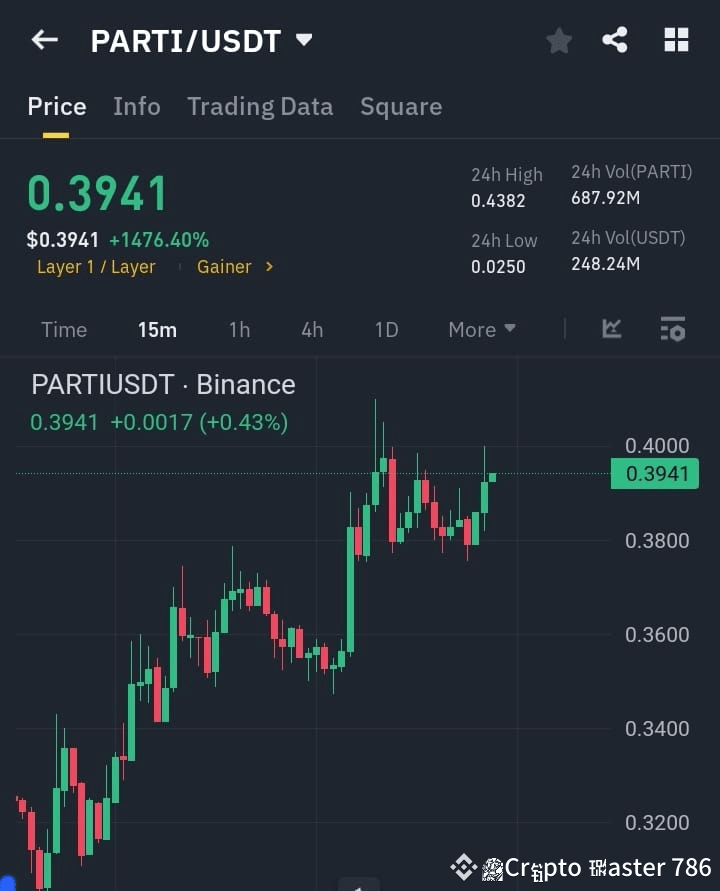The image size is (720, 891).
Task: Enable the 1D candle view
Action: pos(386,329)
